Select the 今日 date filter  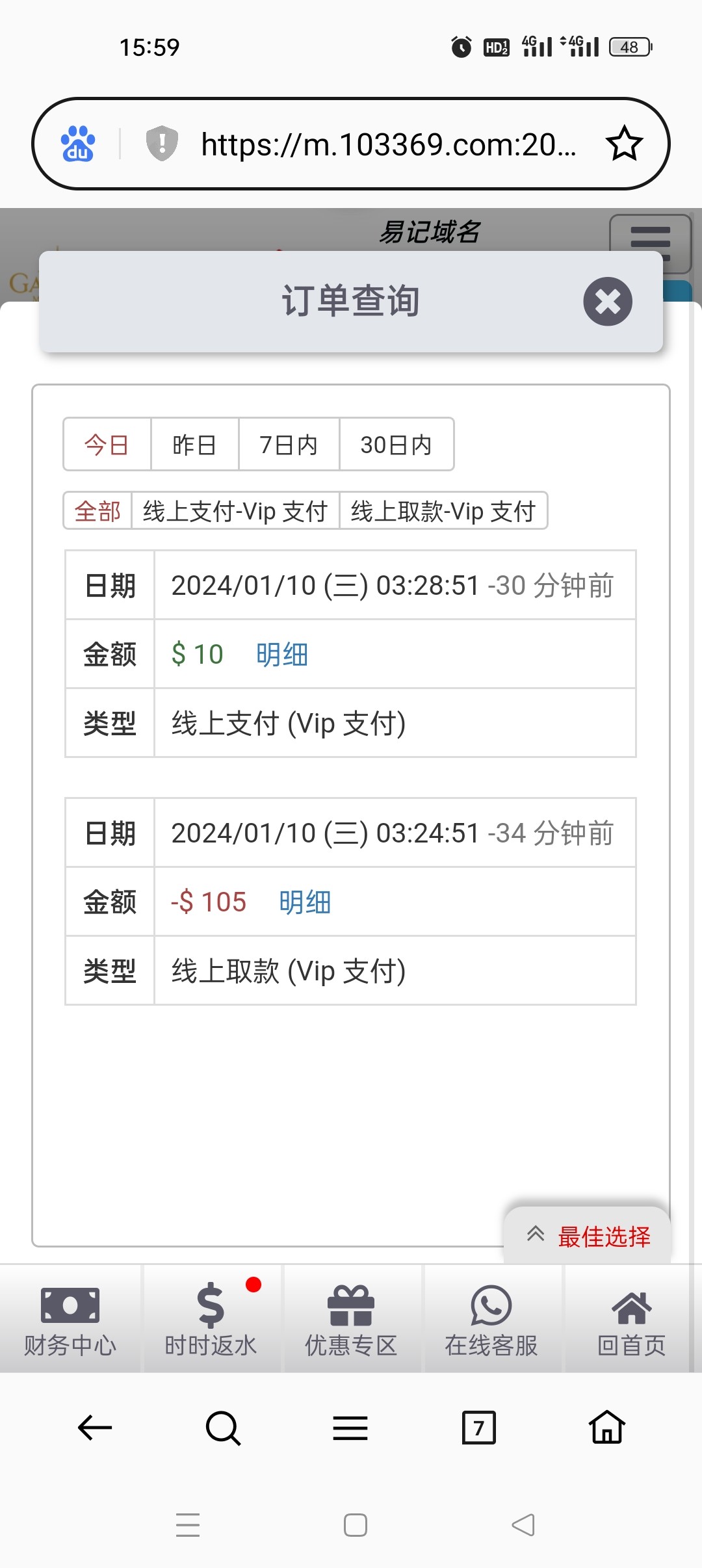(107, 445)
